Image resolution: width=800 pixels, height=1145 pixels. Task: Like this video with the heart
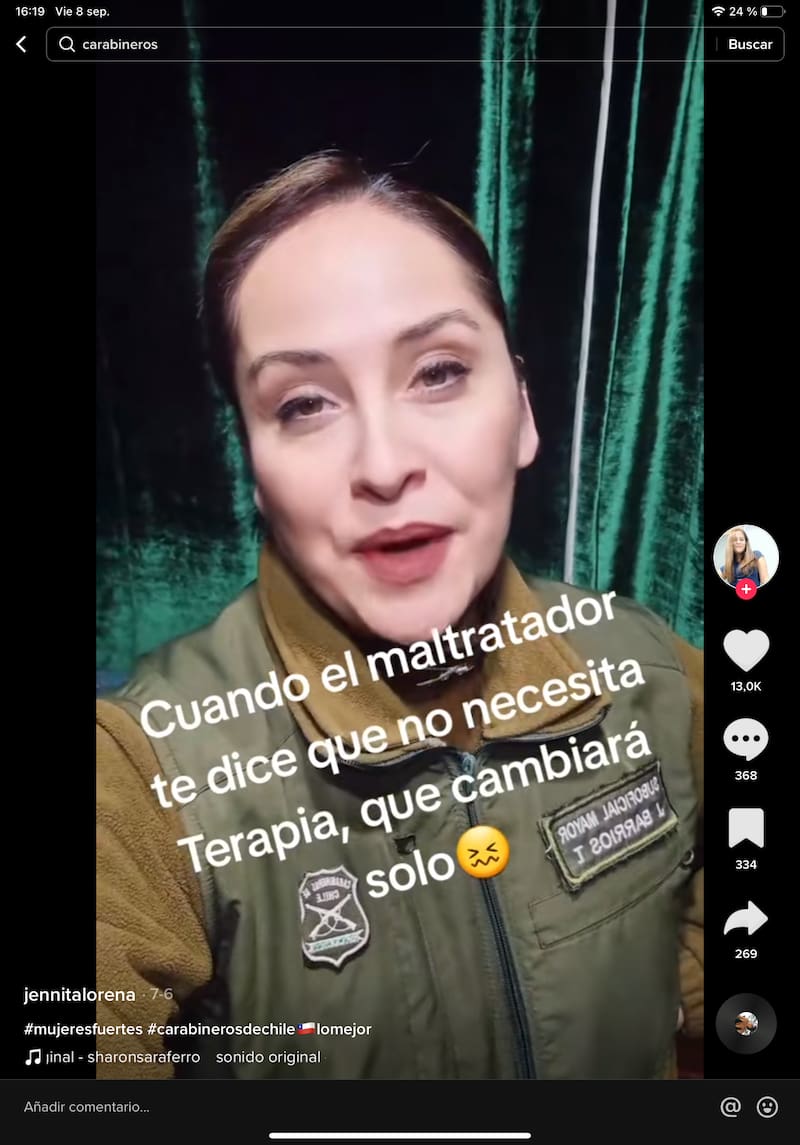point(746,651)
